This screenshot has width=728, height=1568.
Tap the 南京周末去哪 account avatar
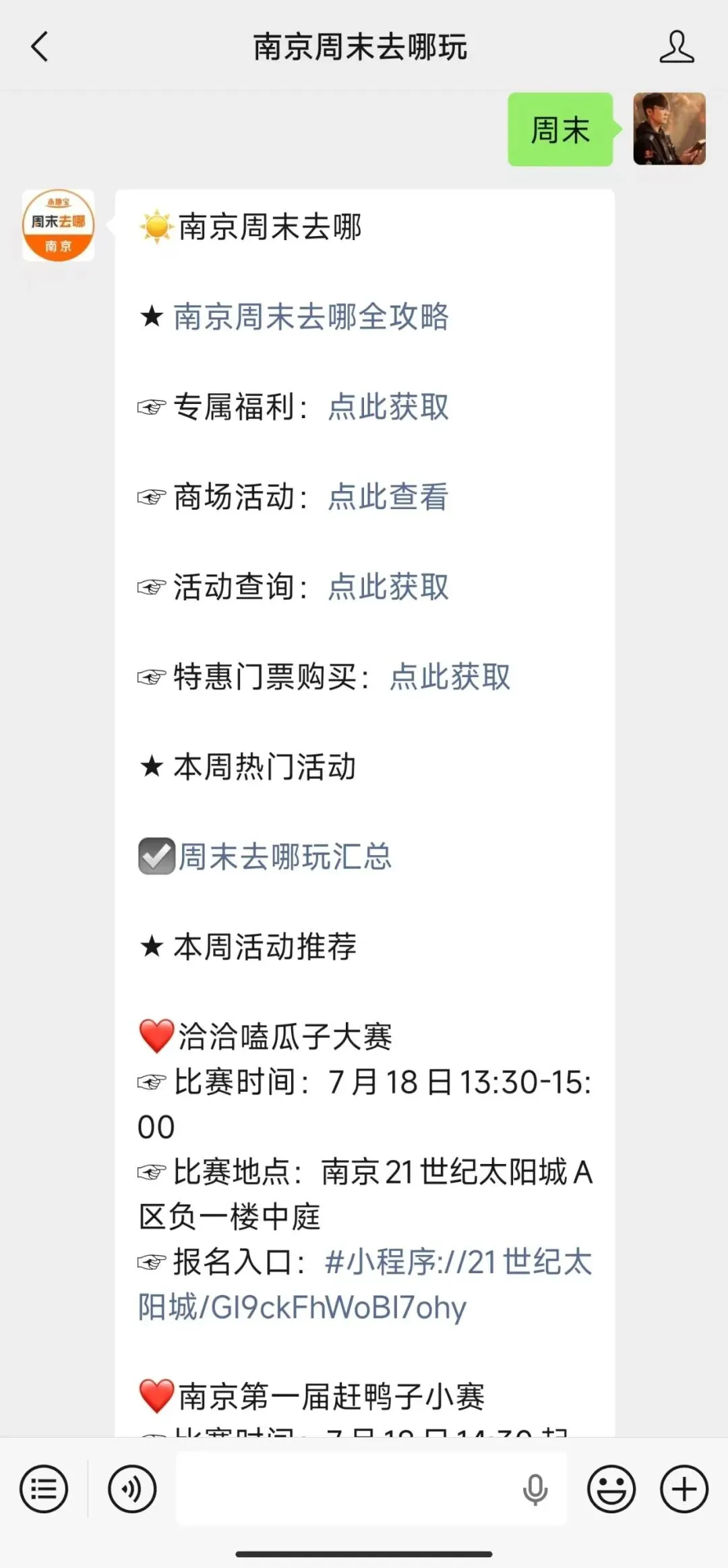pos(59,225)
